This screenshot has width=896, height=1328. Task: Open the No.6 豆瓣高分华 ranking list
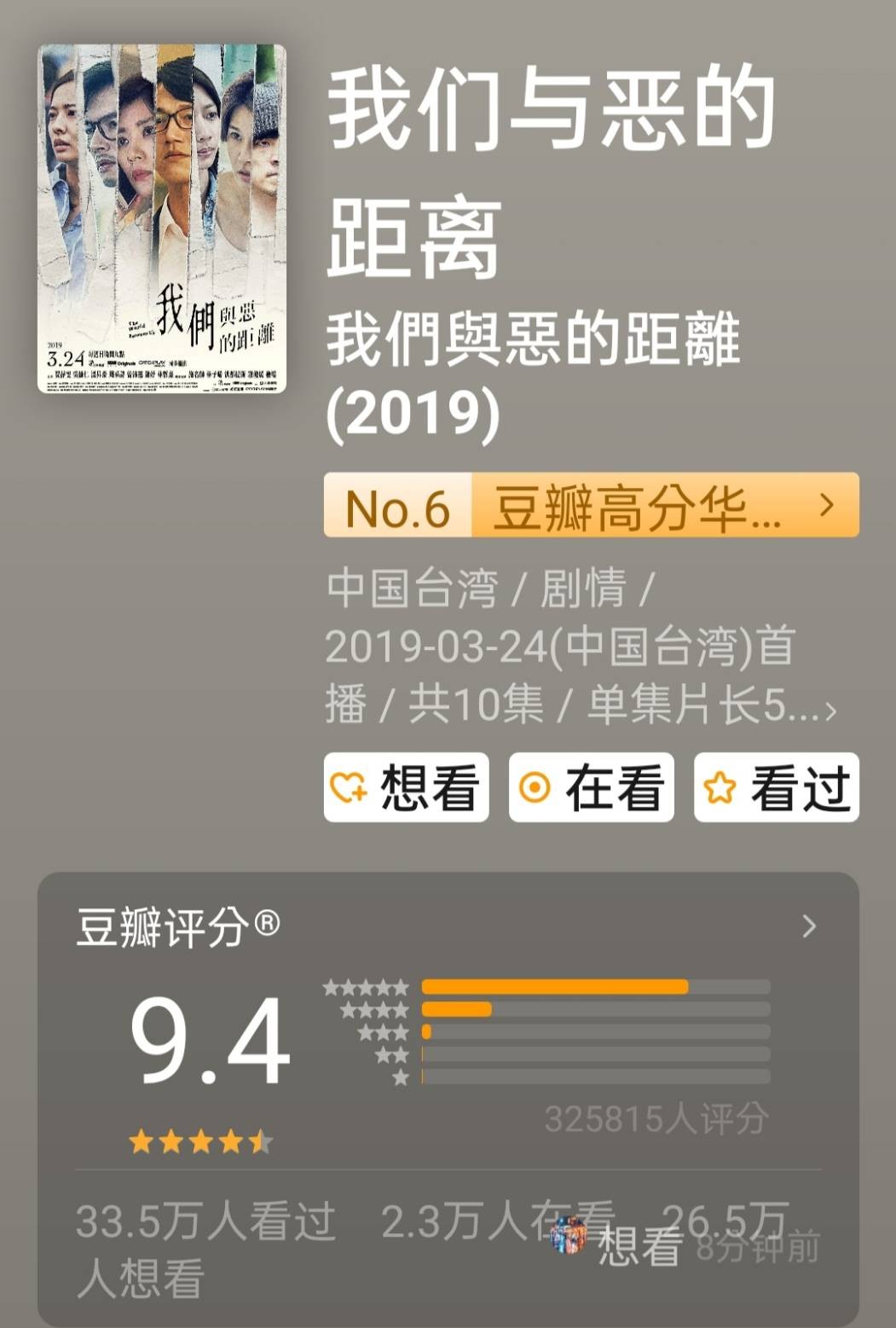(591, 506)
